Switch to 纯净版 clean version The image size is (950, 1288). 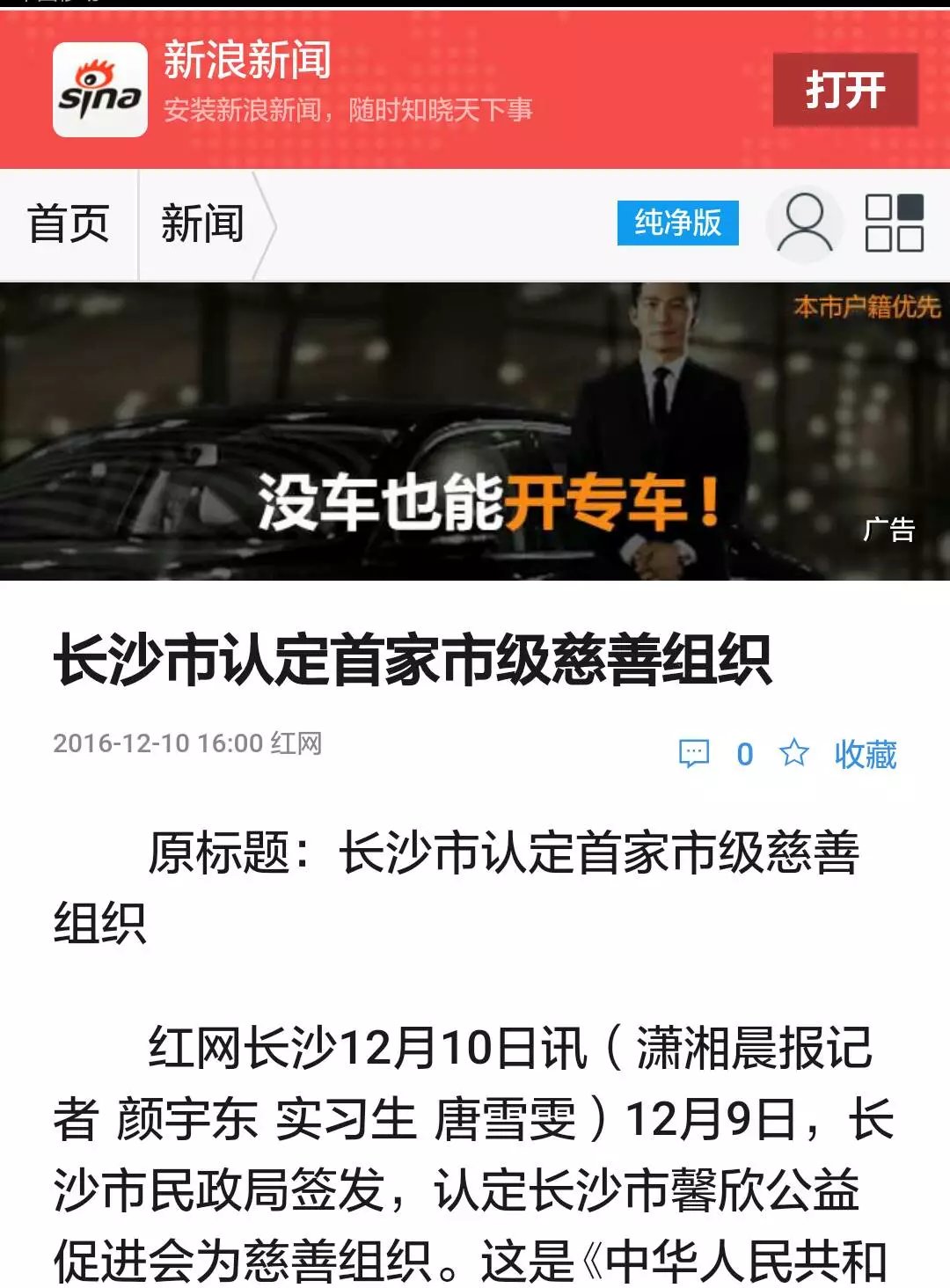click(677, 223)
